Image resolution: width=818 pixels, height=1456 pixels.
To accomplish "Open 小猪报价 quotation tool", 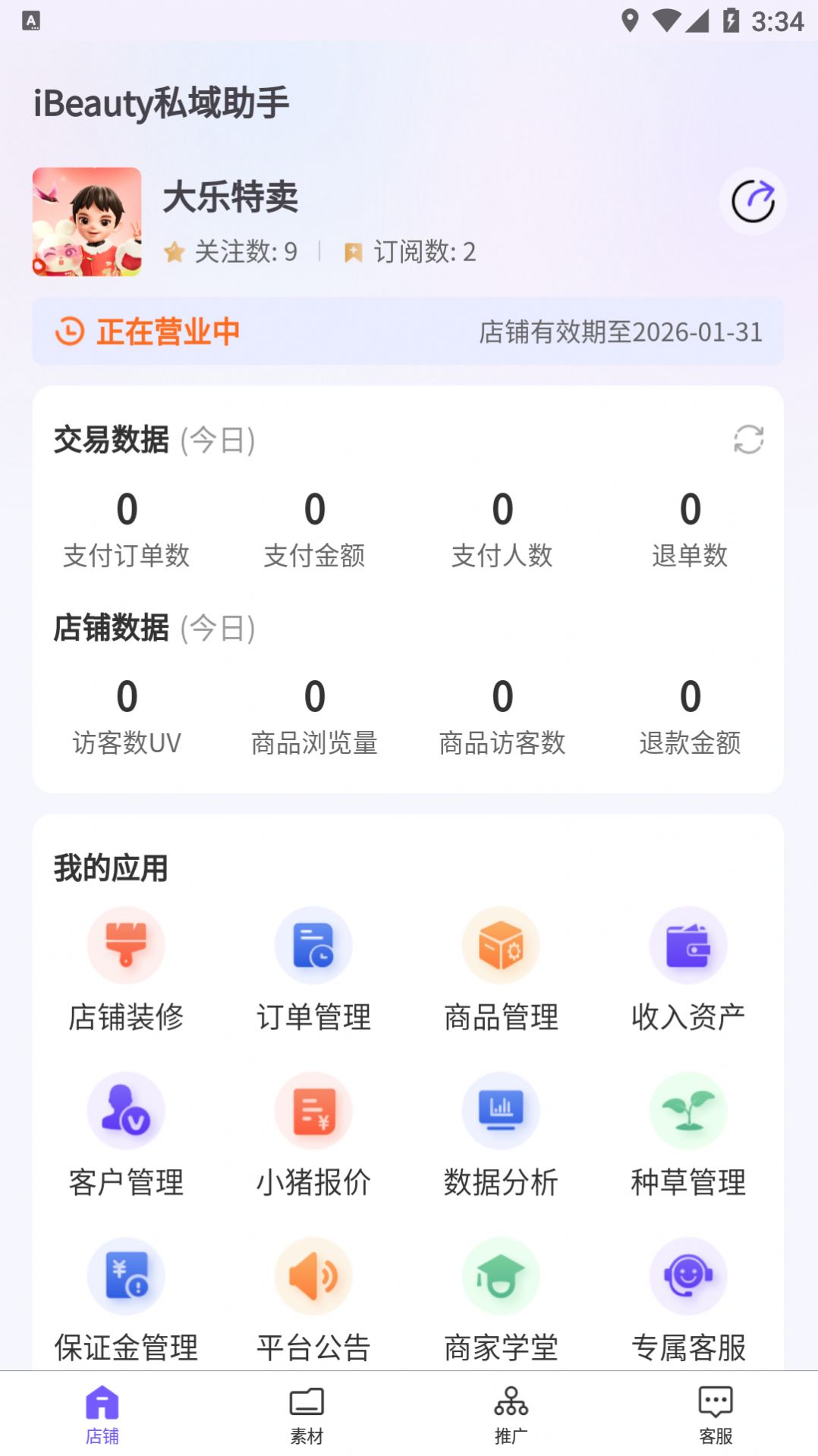I will [x=313, y=1131].
